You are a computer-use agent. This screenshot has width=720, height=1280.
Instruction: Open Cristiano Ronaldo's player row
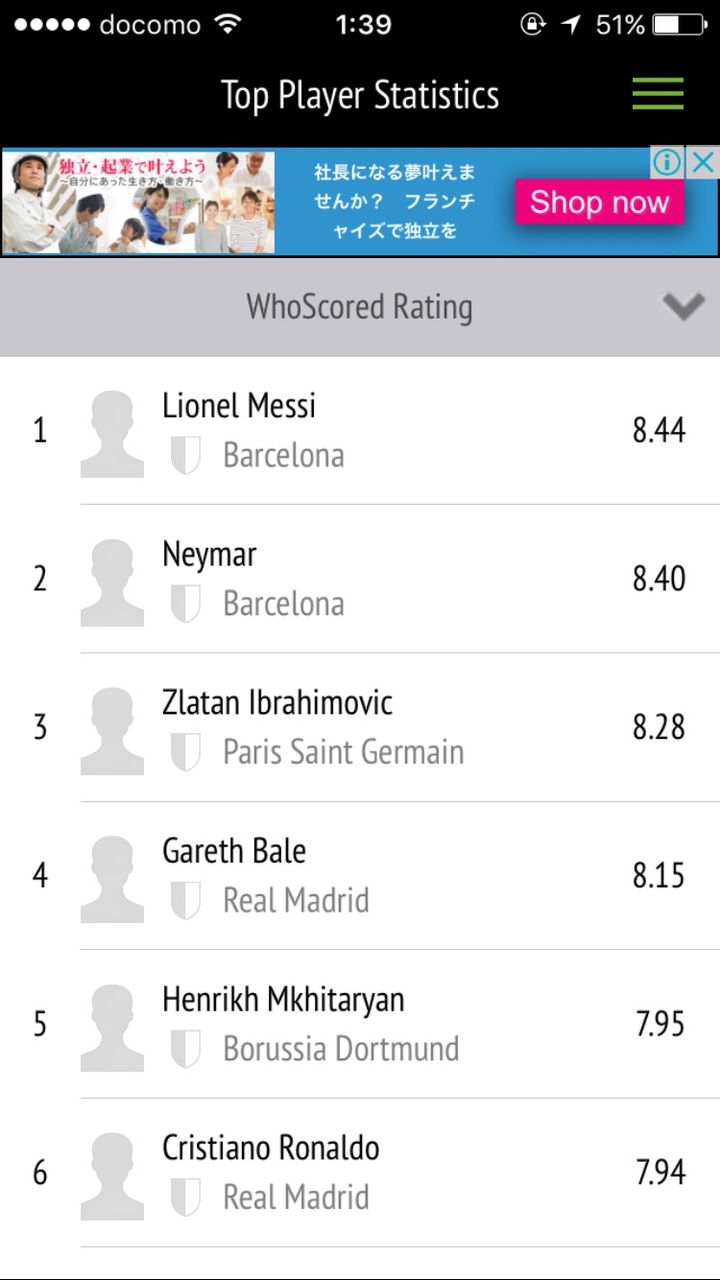[360, 1171]
